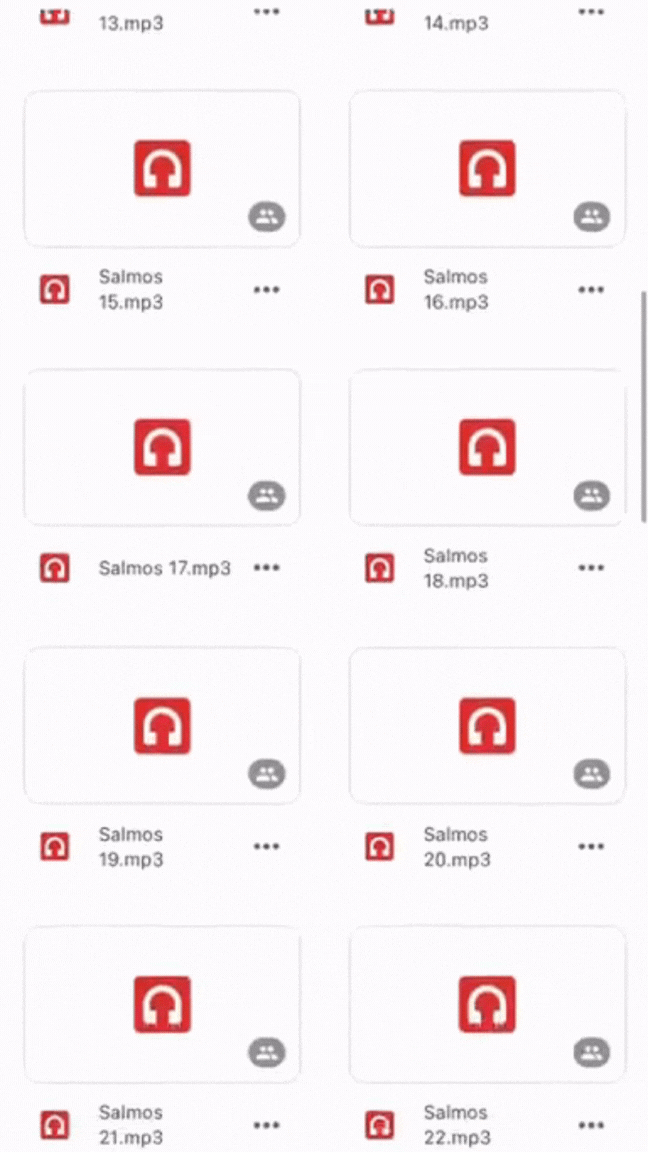648x1152 pixels.
Task: Open the Salmos 17.mp3 file tile
Action: point(162,447)
